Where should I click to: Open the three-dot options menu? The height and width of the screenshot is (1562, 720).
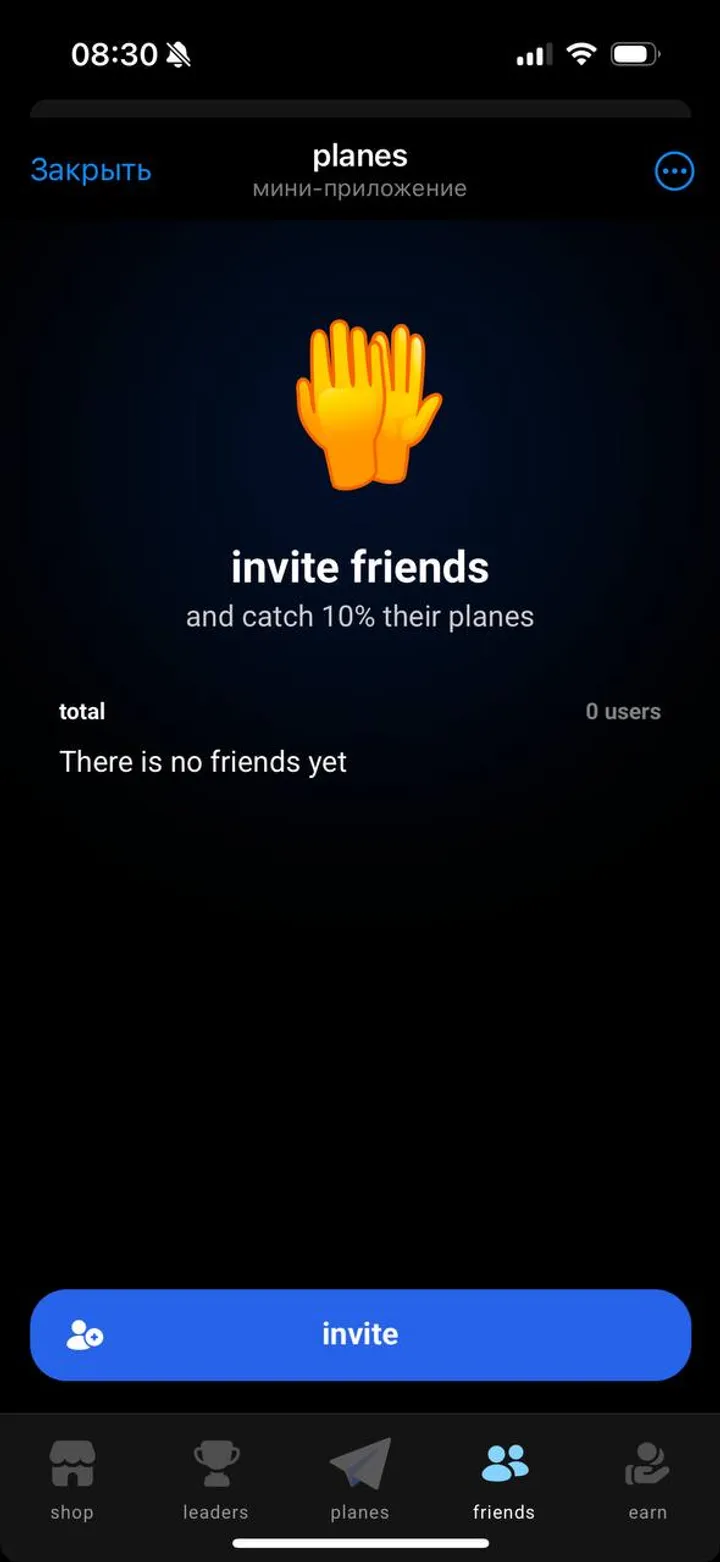674,172
